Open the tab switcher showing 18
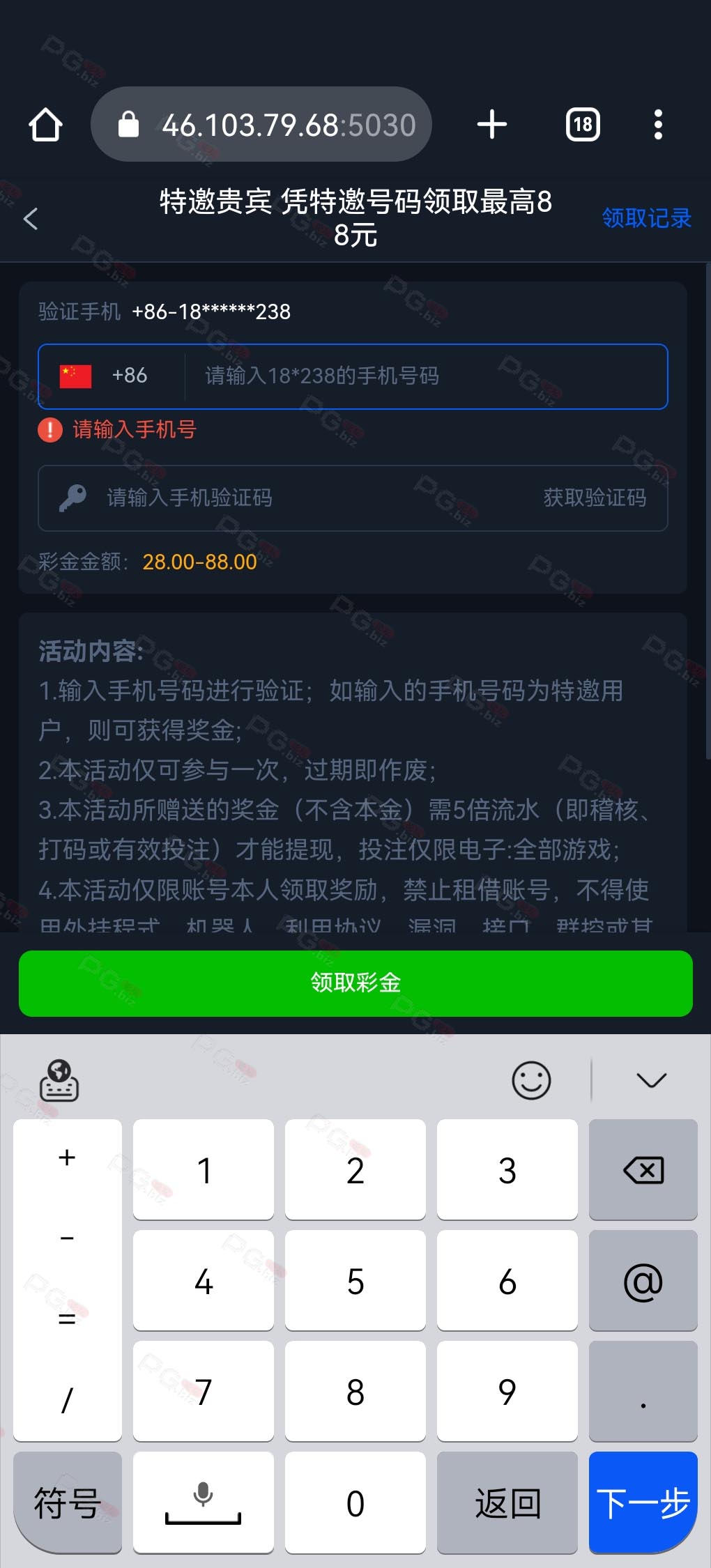Viewport: 711px width, 1568px height. click(583, 125)
